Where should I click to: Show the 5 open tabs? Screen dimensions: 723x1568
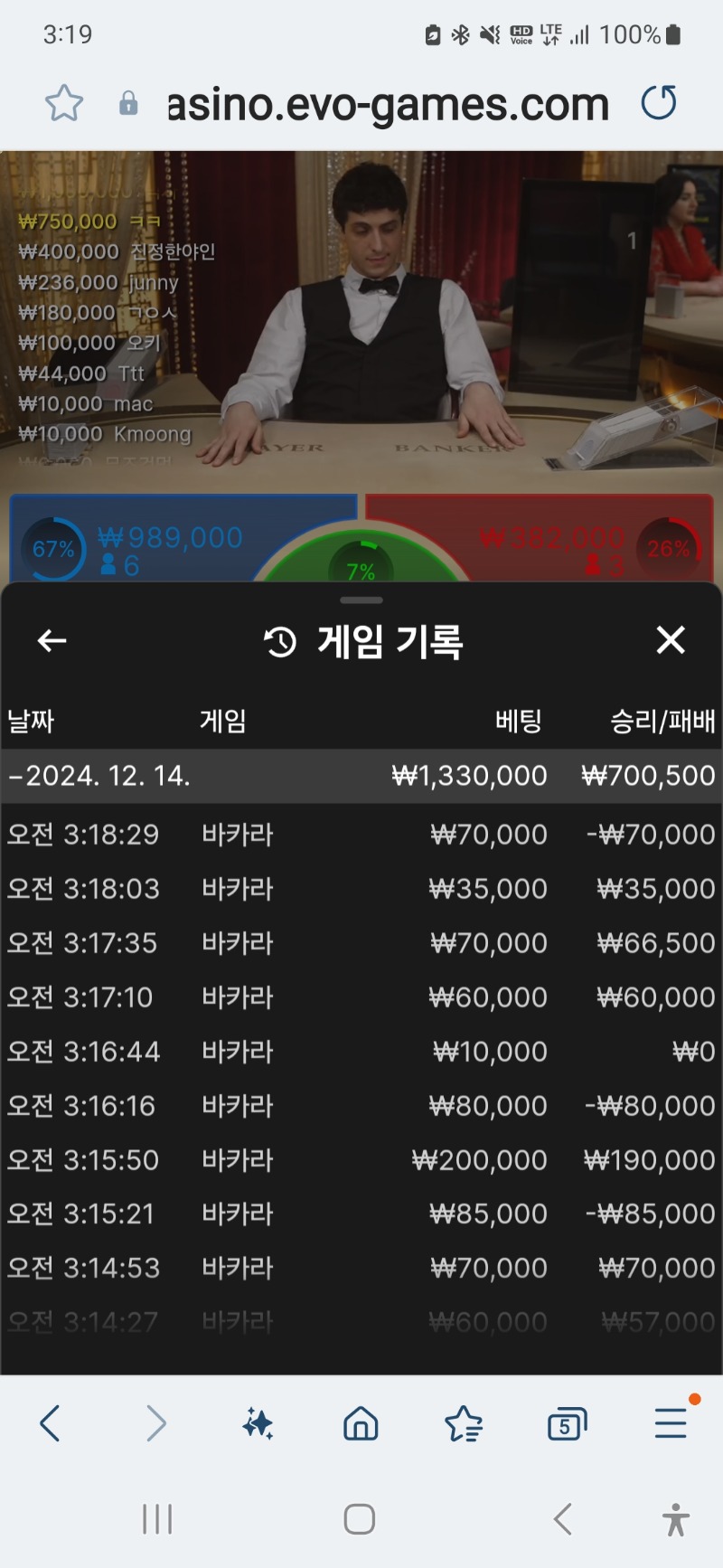(567, 1424)
